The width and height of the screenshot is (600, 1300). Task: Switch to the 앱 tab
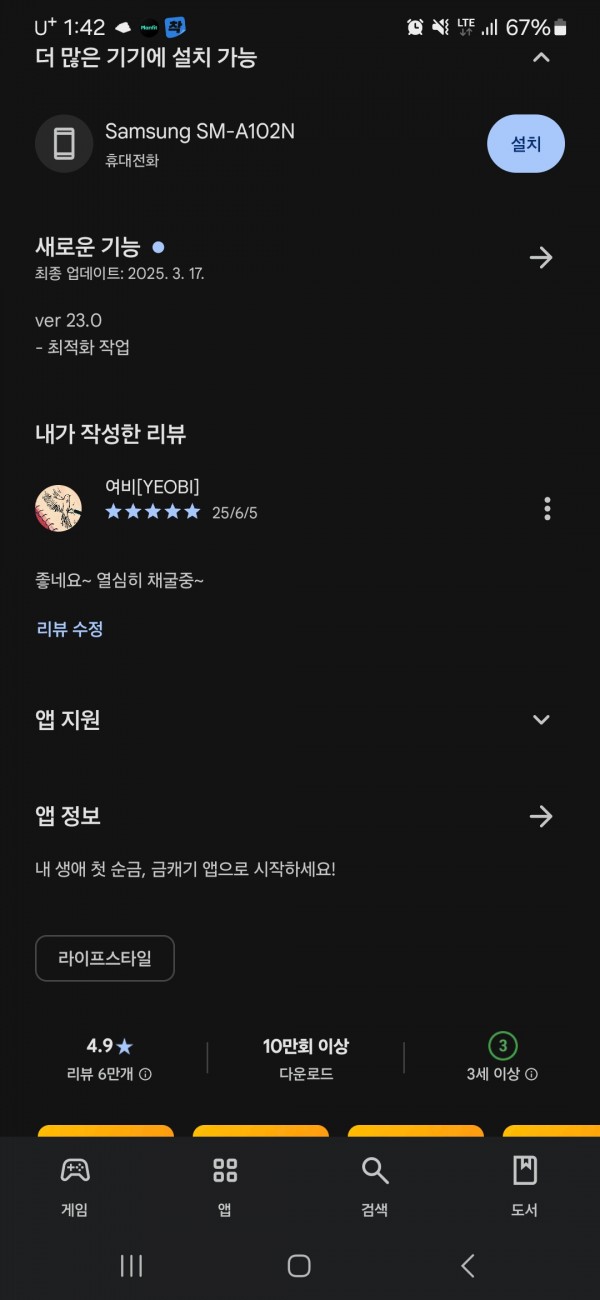pos(225,1187)
